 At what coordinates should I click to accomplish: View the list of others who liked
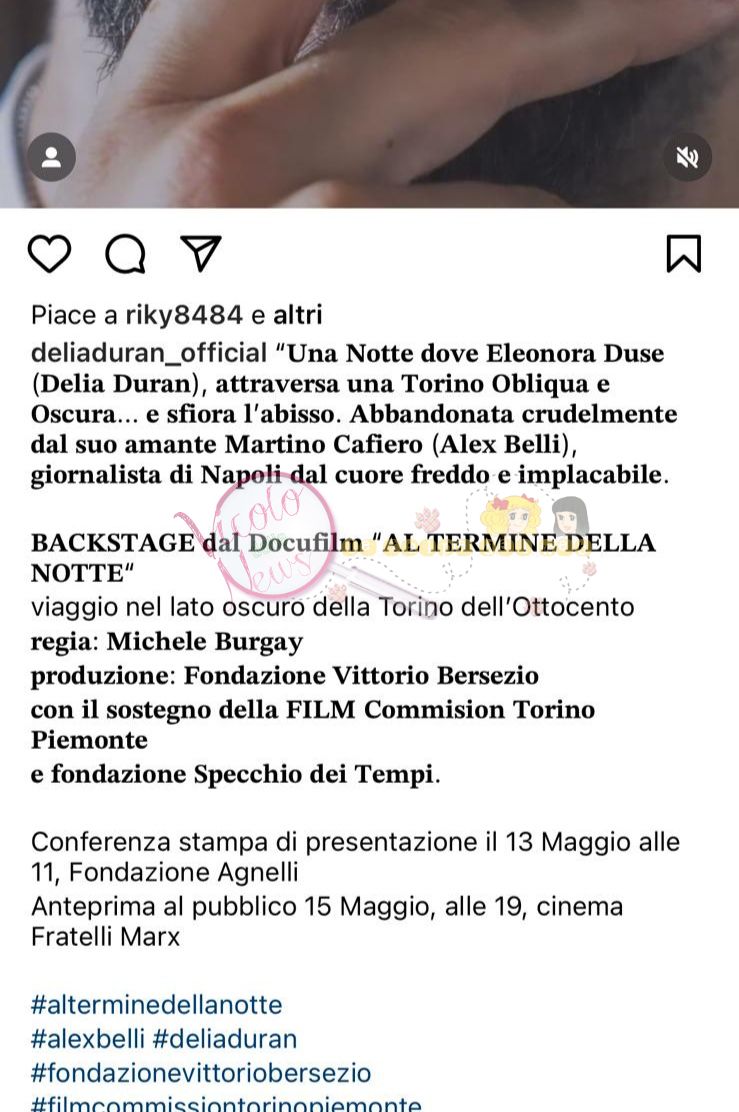[x=298, y=316]
